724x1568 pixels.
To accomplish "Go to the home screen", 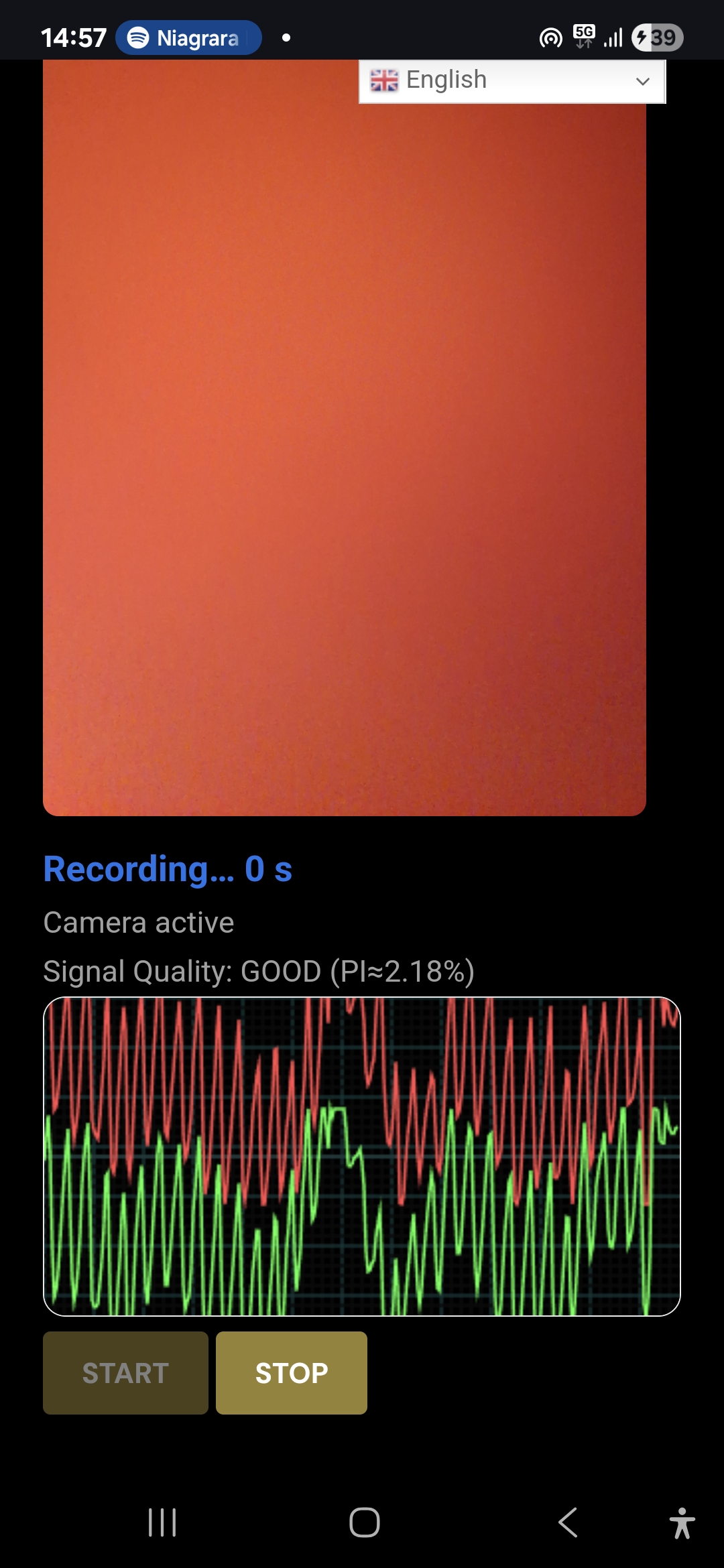I will (364, 1522).
